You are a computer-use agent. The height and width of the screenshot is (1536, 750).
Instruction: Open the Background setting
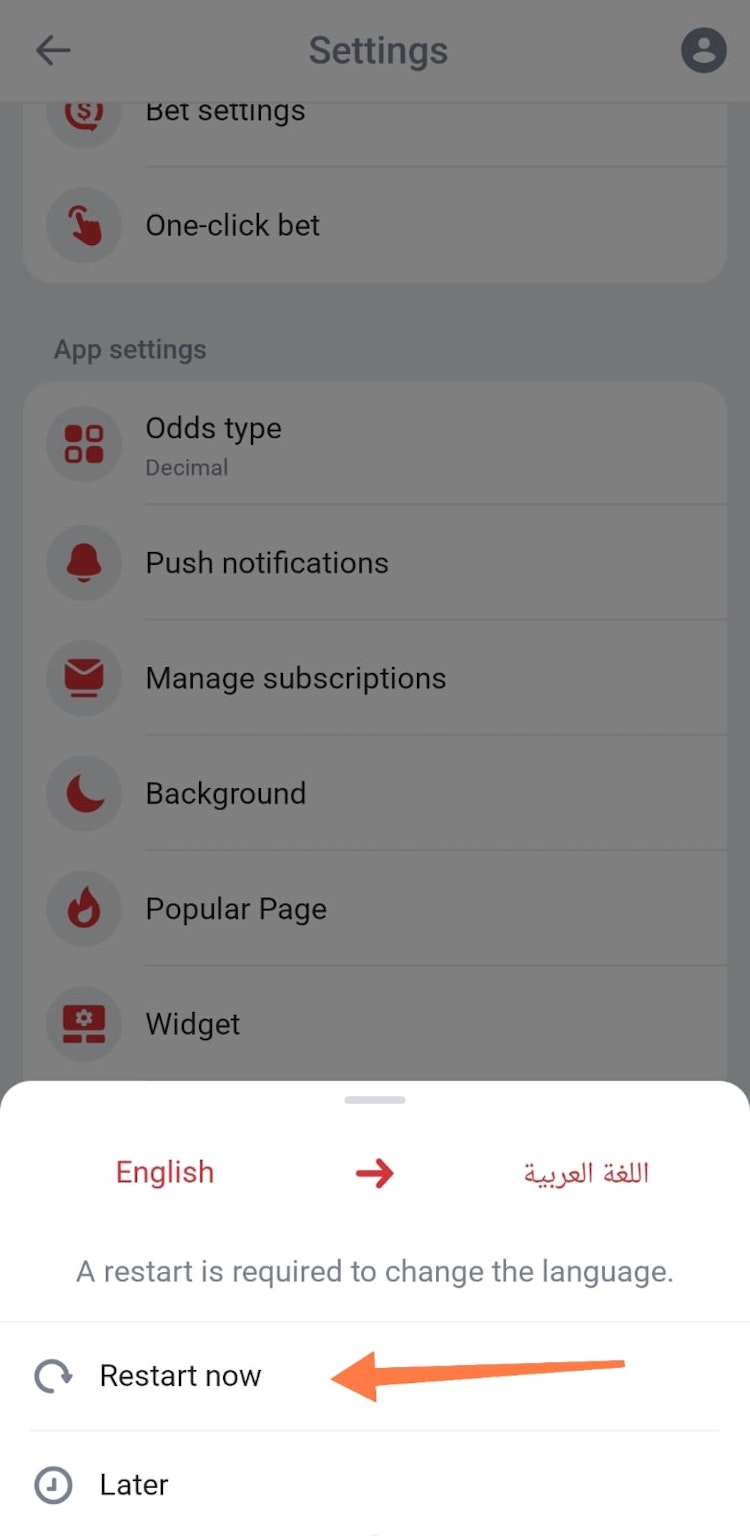226,794
